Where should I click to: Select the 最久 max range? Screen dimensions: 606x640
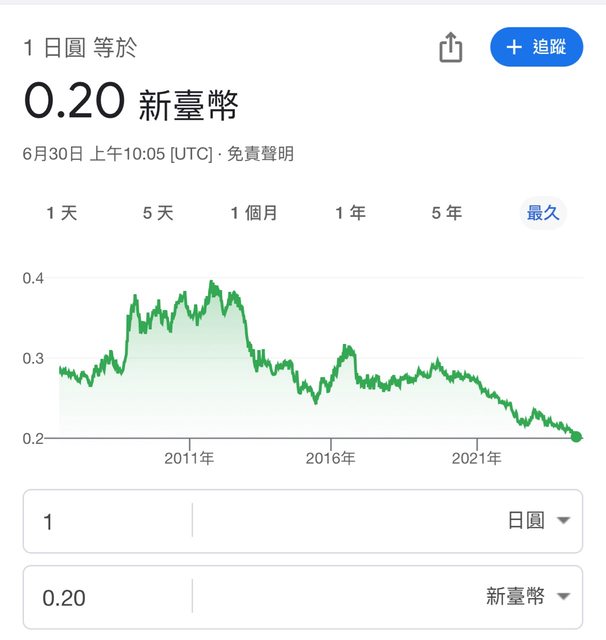(543, 213)
